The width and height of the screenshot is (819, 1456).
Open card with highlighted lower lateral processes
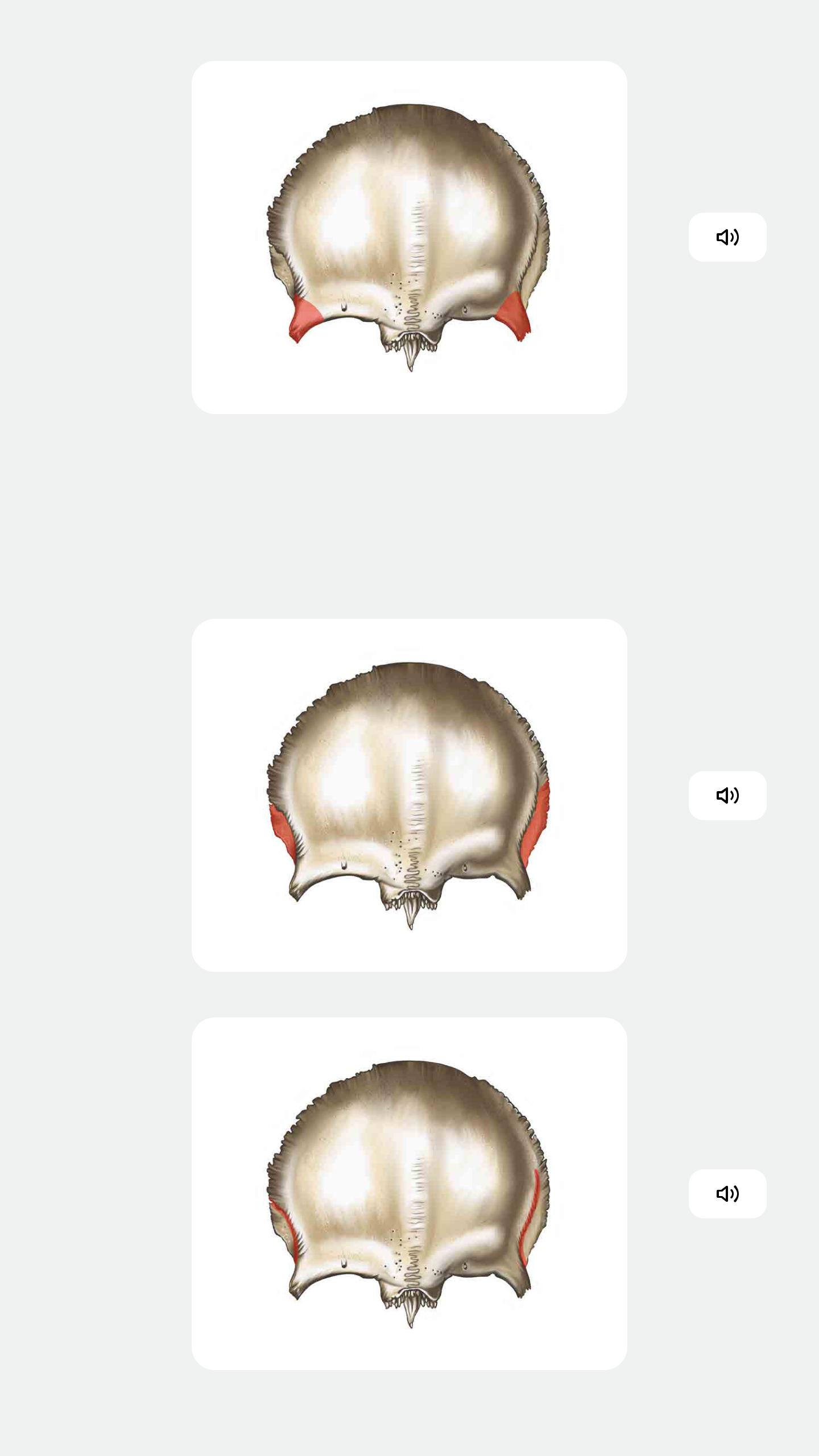[x=409, y=237]
